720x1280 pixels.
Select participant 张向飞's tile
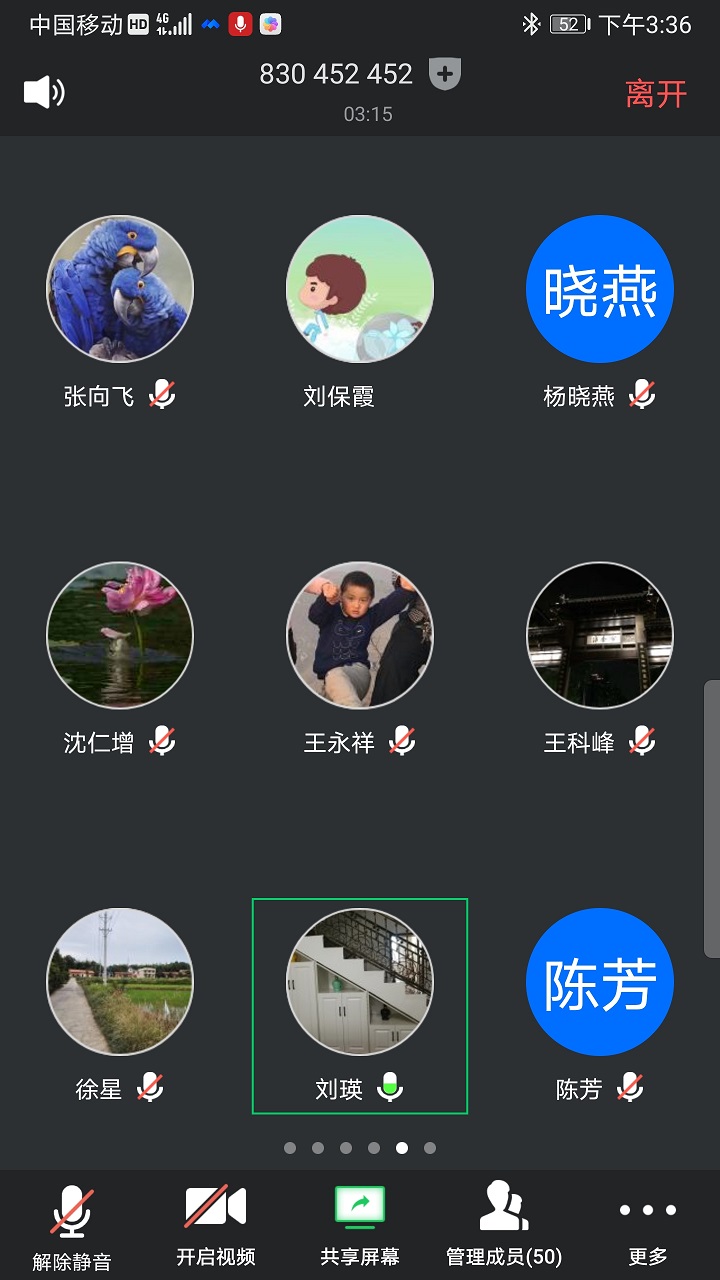tap(120, 290)
